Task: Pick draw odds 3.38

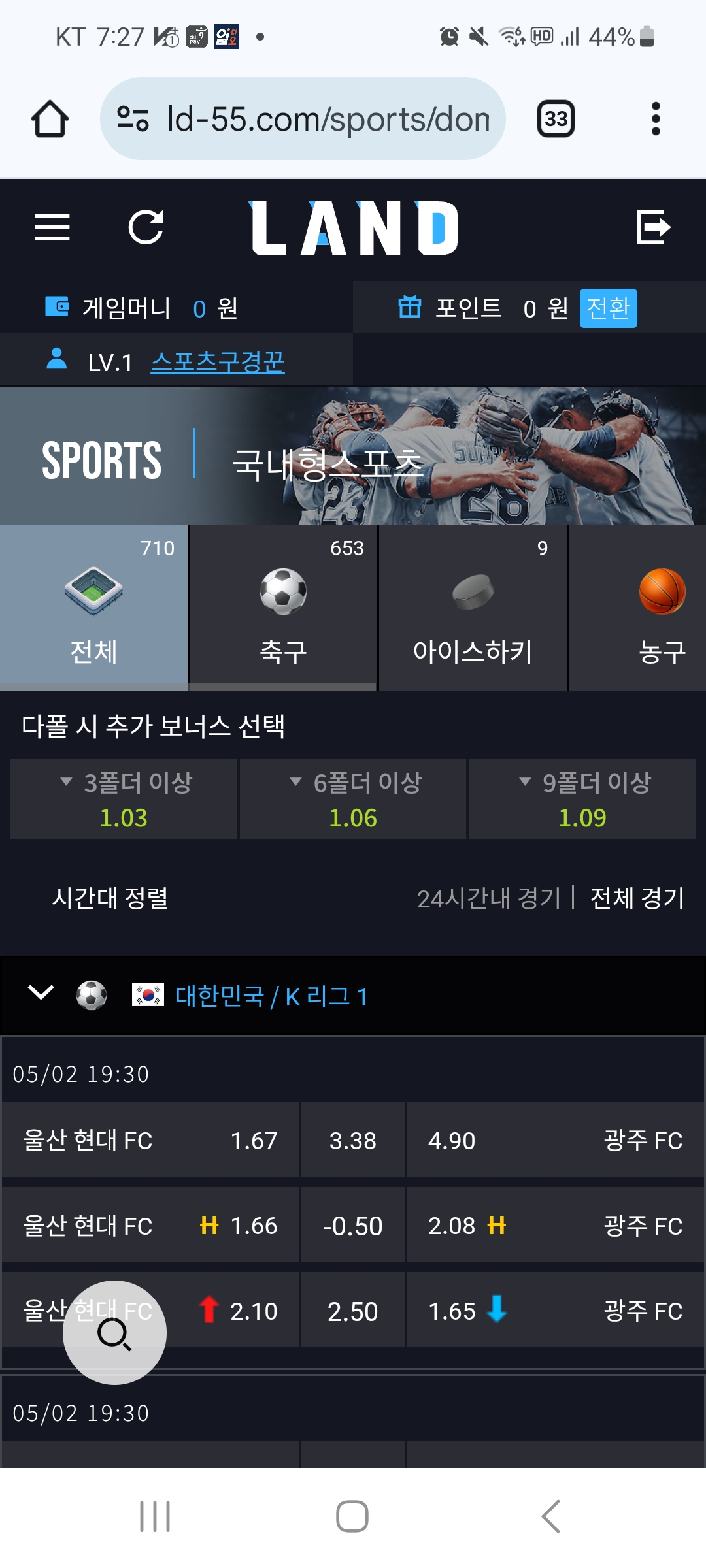Action: (x=353, y=1141)
